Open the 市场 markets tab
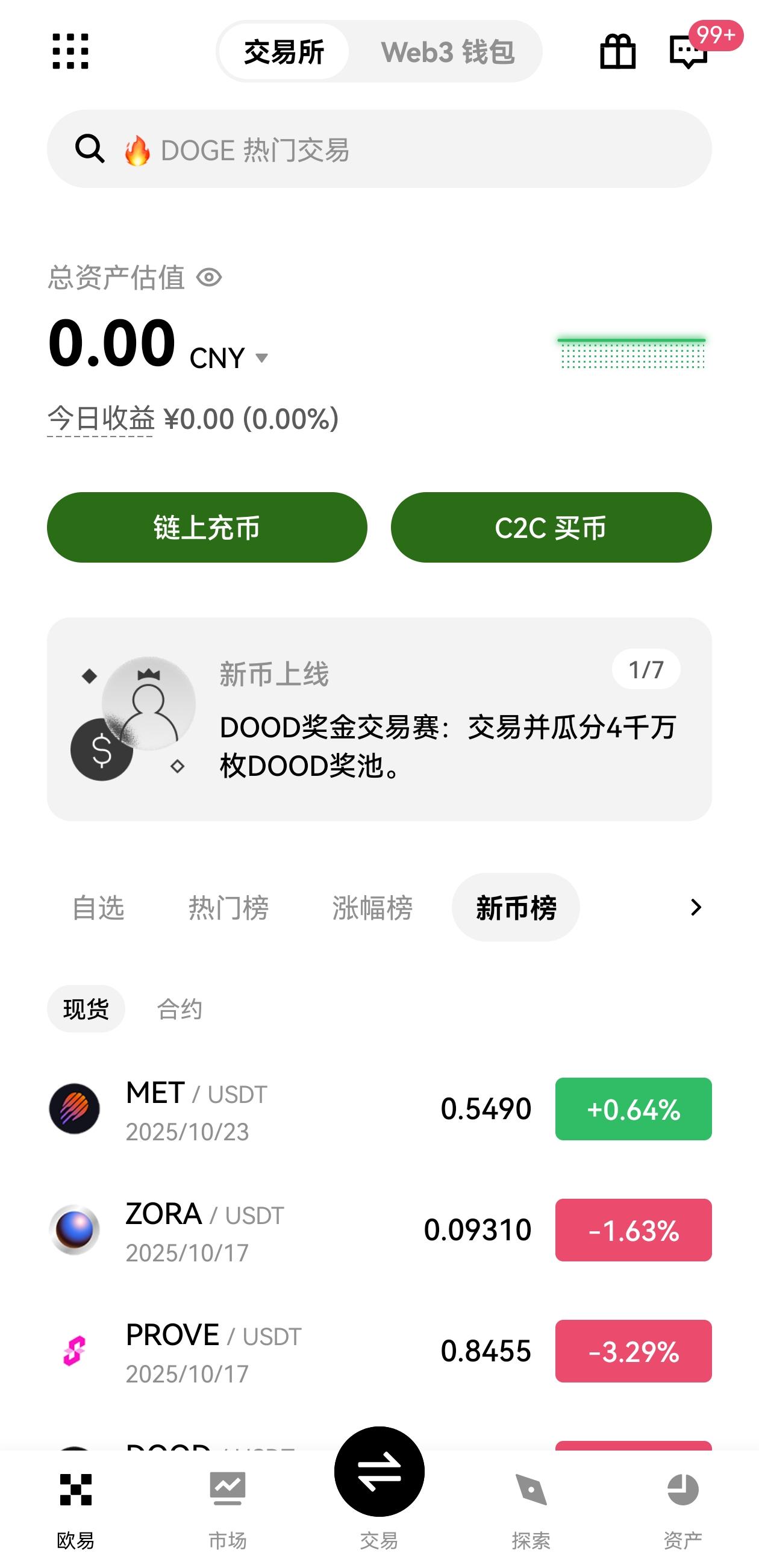Image resolution: width=759 pixels, height=1568 pixels. click(228, 1510)
